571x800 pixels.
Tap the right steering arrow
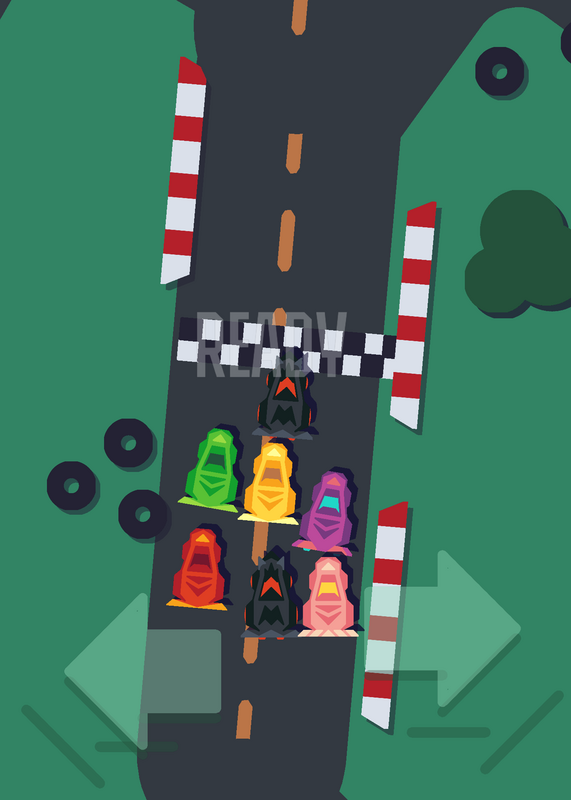coord(442,629)
